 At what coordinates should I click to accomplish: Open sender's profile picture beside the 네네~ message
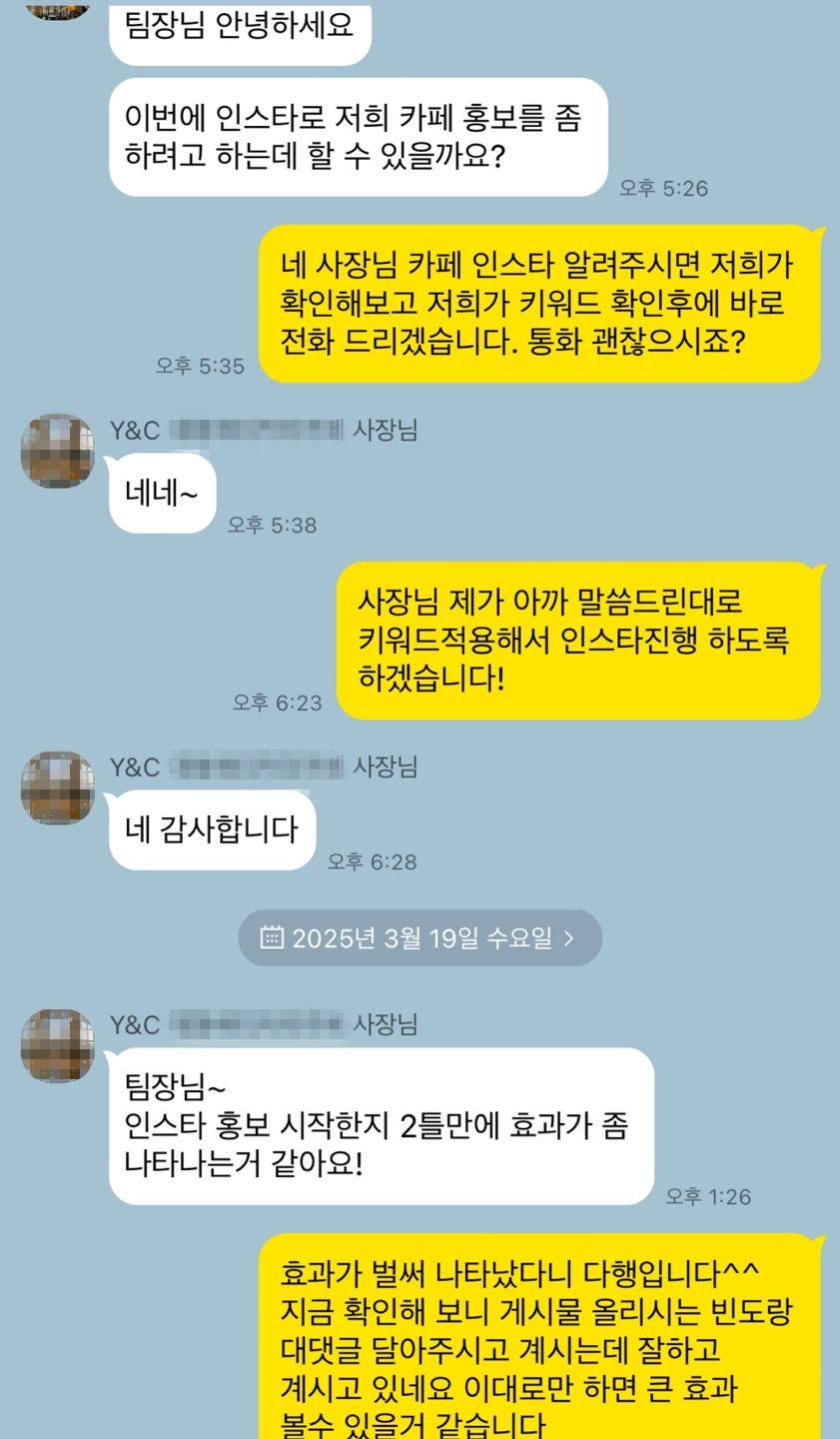57,451
